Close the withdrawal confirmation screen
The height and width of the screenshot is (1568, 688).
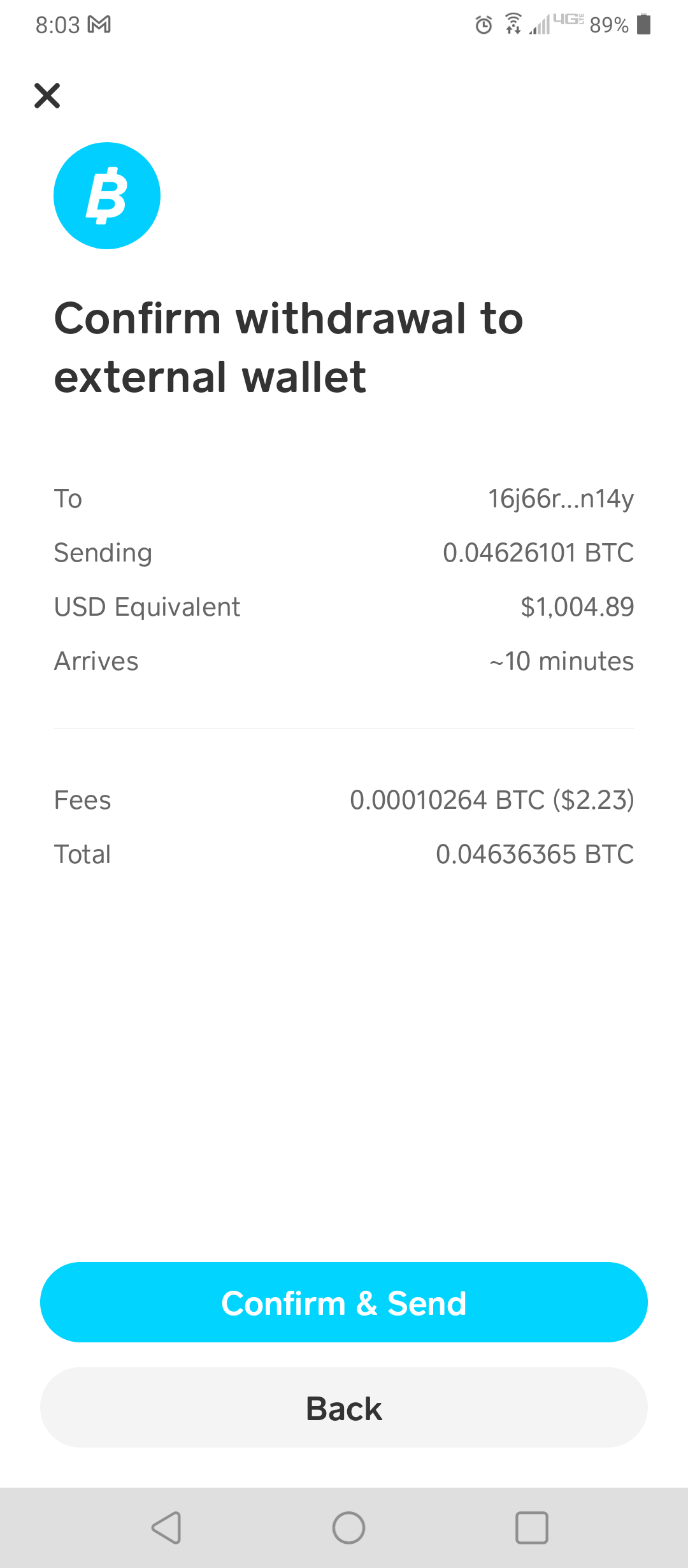[47, 96]
